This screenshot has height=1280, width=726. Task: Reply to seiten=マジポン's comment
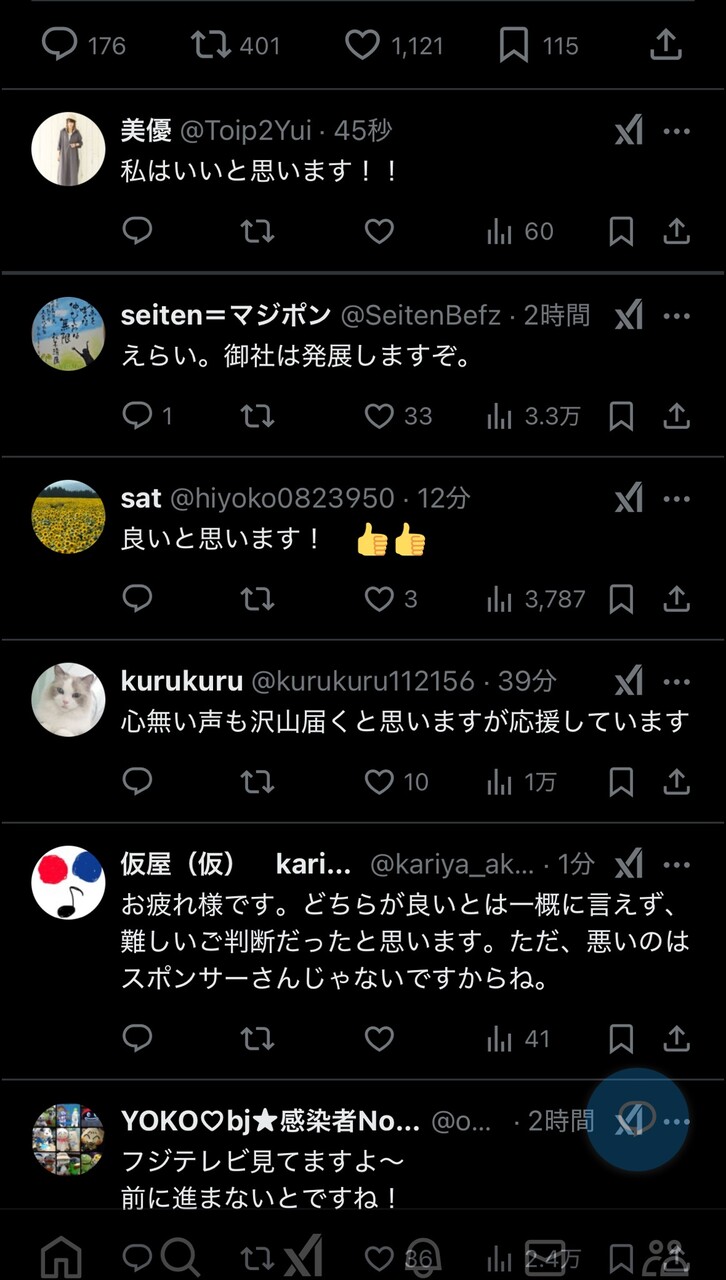137,415
